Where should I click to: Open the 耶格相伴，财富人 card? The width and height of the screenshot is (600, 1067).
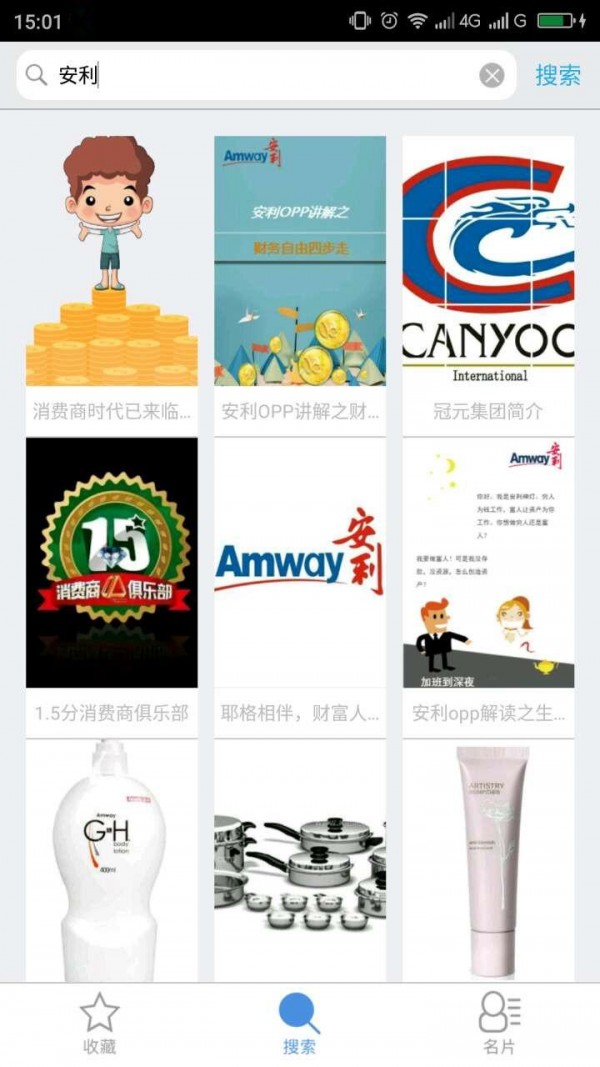tap(299, 580)
